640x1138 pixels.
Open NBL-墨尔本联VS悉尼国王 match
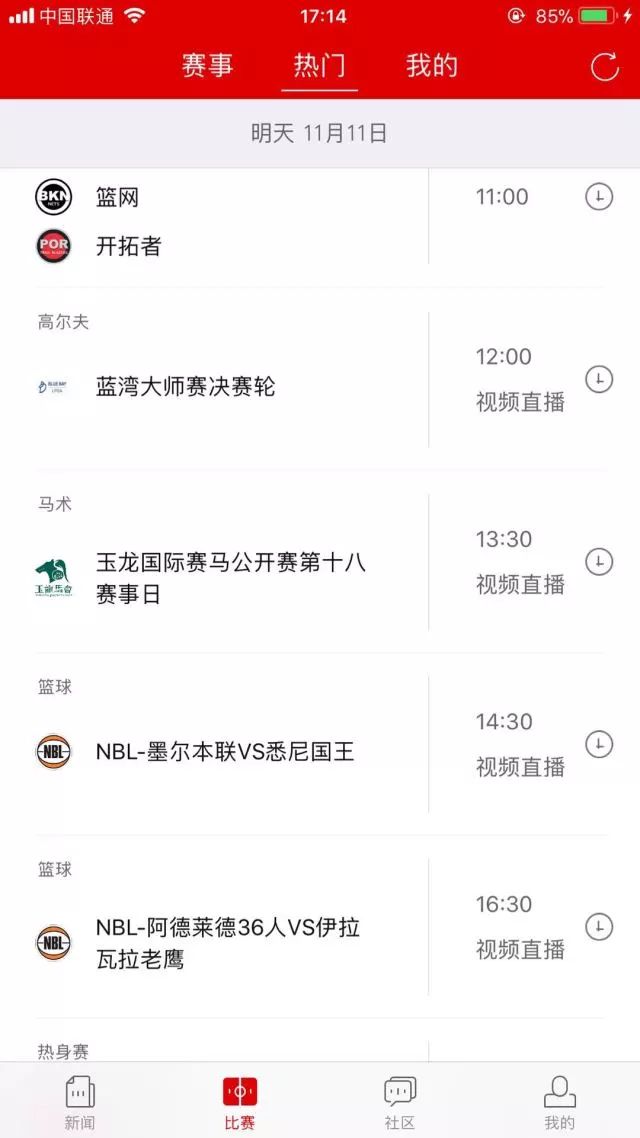coord(231,752)
